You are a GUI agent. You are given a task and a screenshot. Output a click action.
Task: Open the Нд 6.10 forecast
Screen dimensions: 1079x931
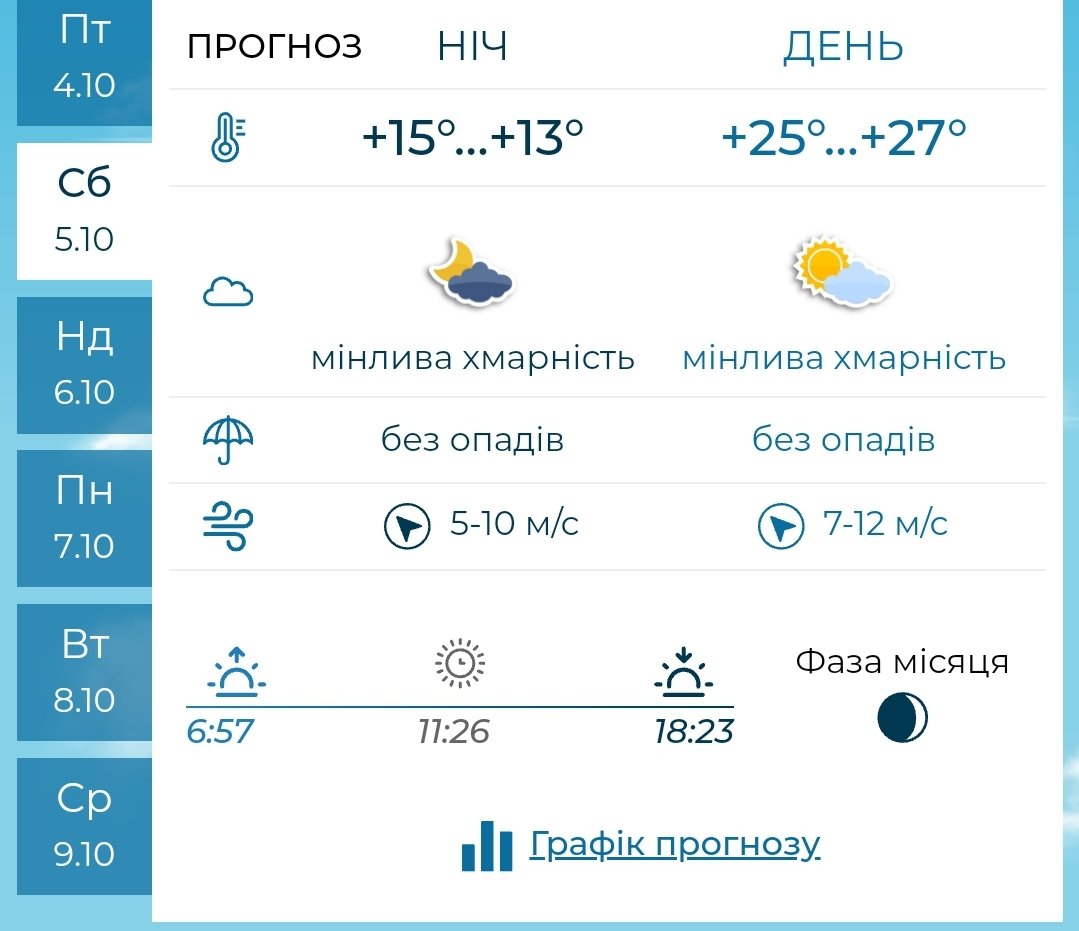84,365
